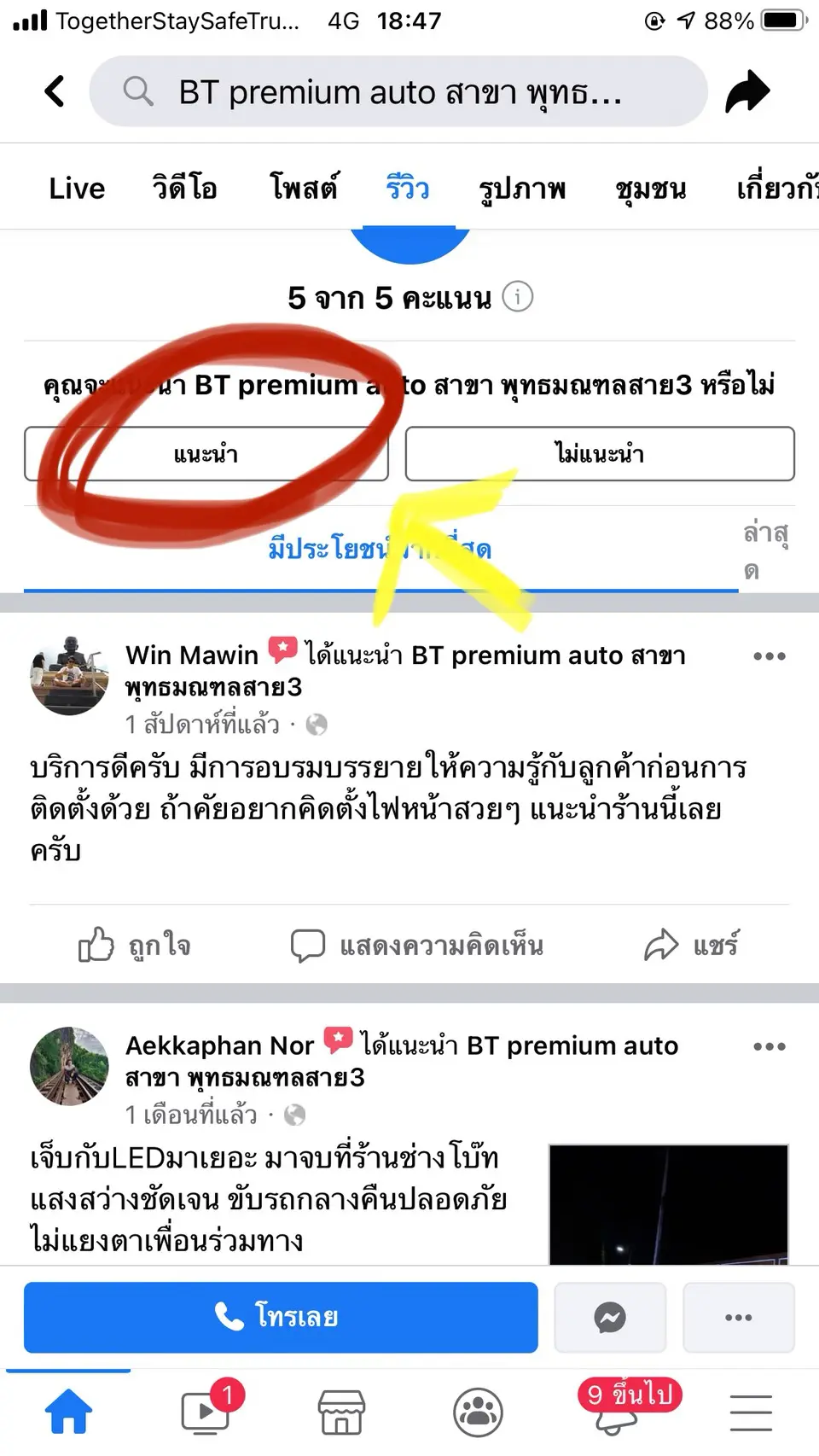Like Win Mawin's review

coord(135,945)
